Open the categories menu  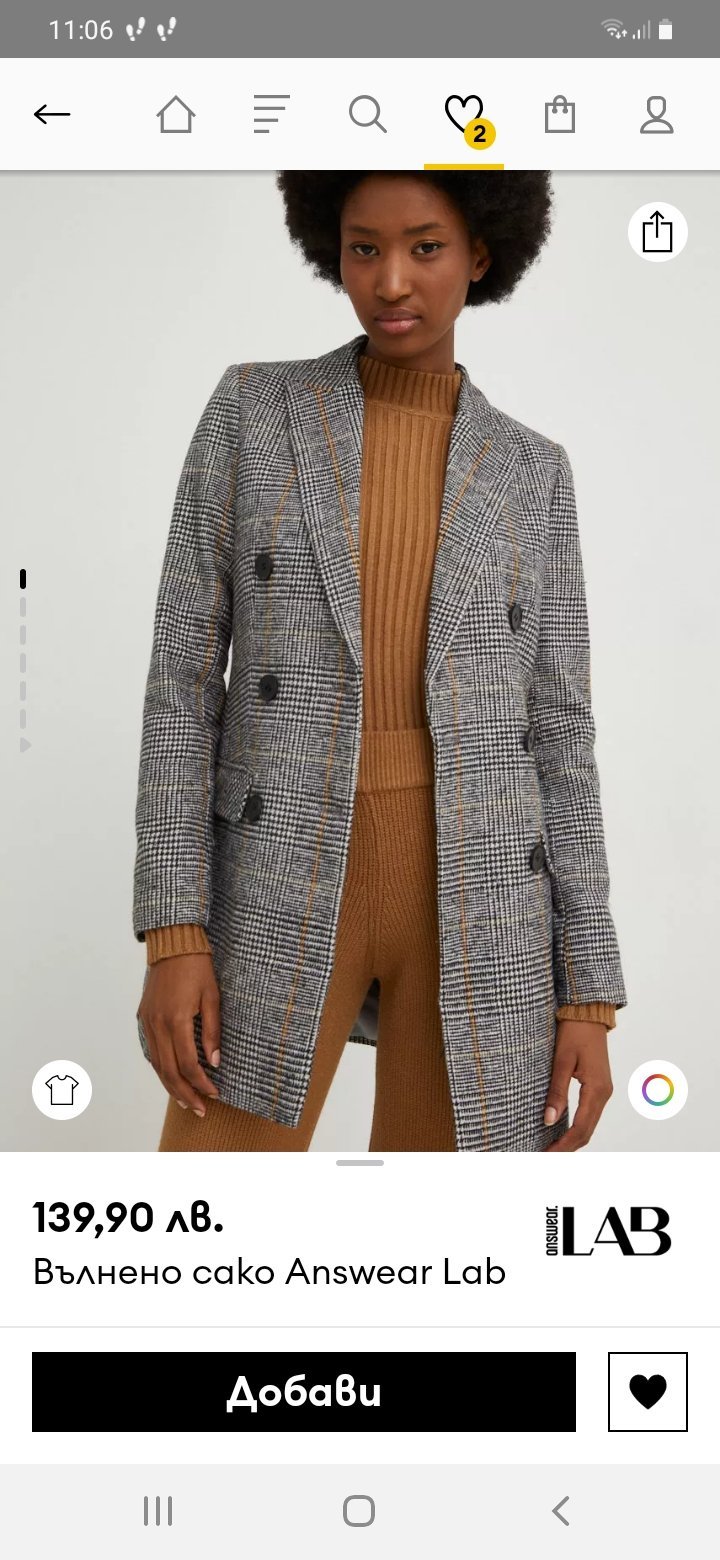271,115
